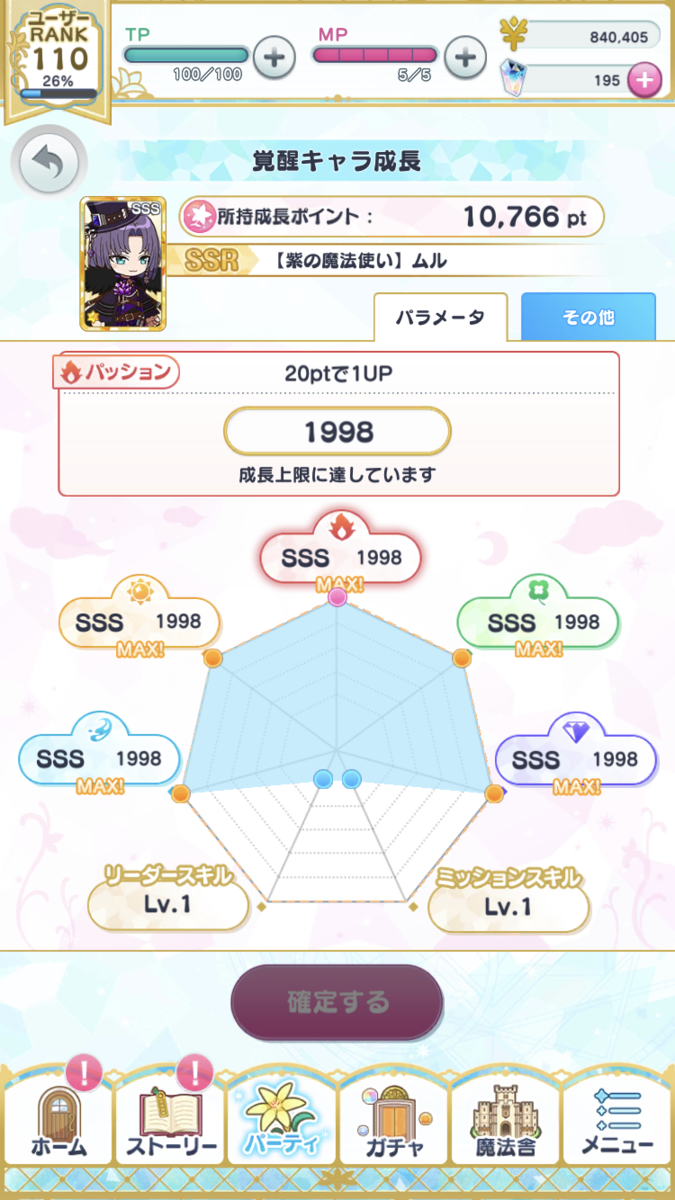The height and width of the screenshot is (1200, 675).
Task: Tap the plus button next to MP
Action: click(465, 57)
